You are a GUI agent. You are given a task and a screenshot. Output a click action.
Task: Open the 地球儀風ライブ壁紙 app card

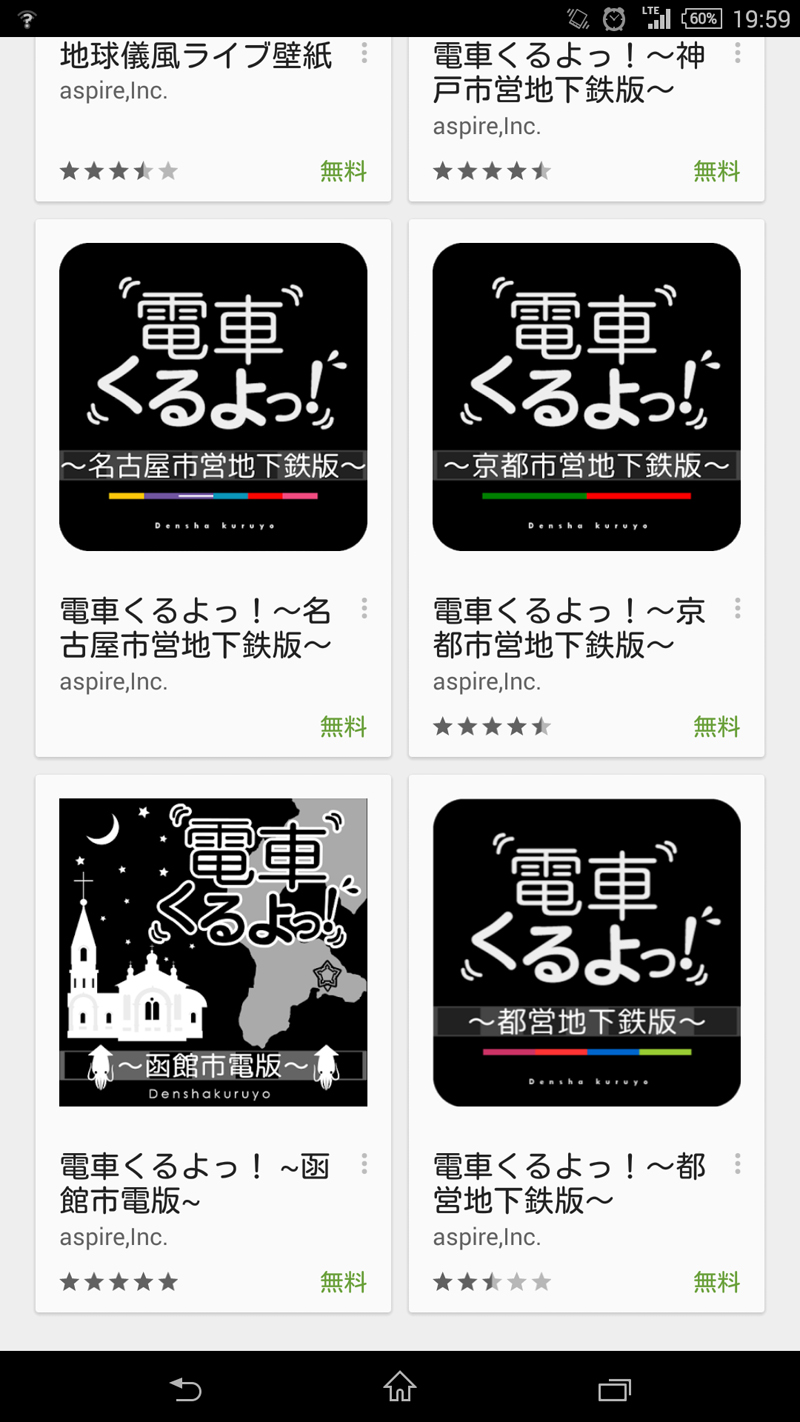coord(213,120)
